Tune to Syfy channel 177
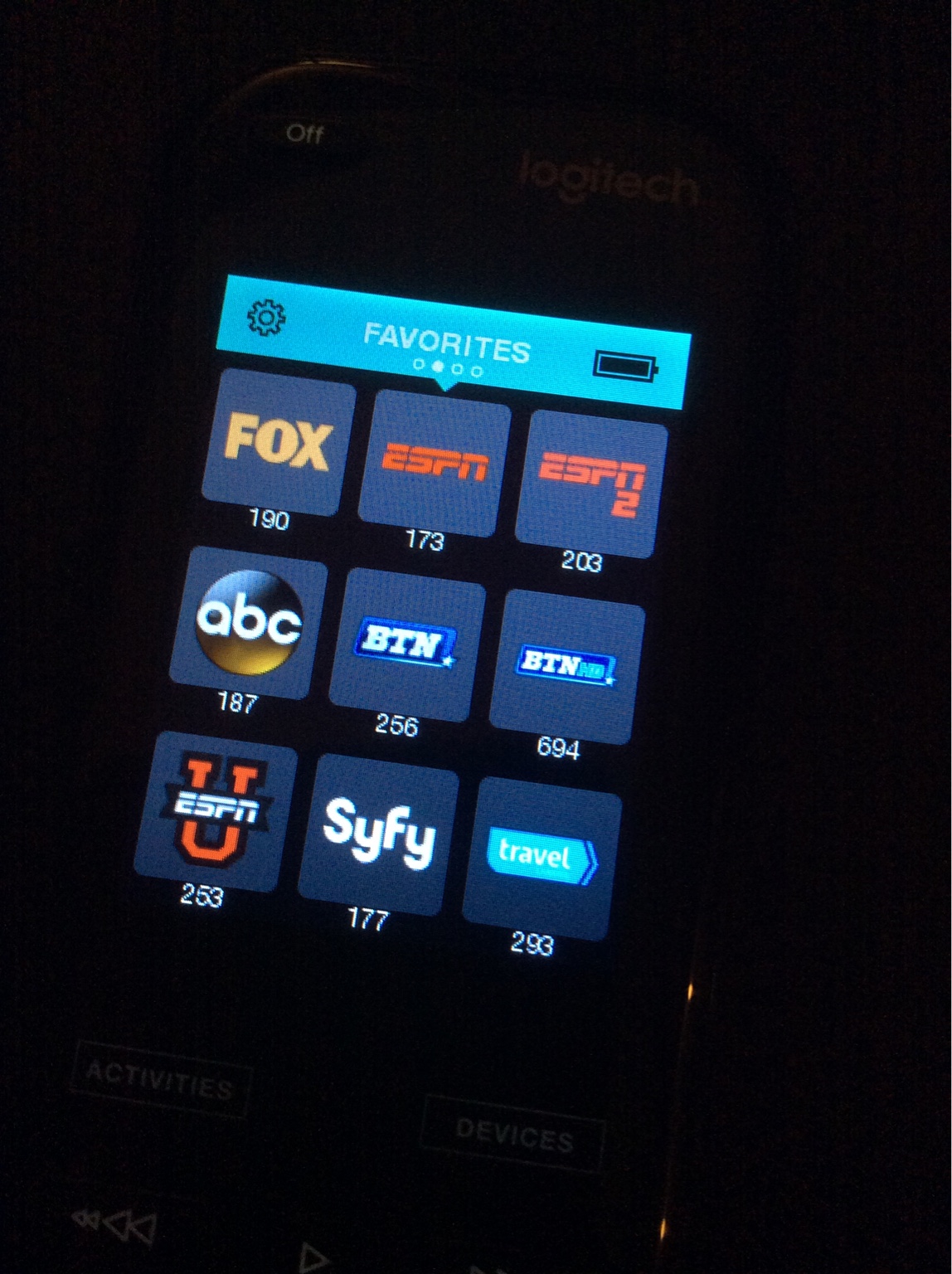952x1274 pixels. coord(378,834)
